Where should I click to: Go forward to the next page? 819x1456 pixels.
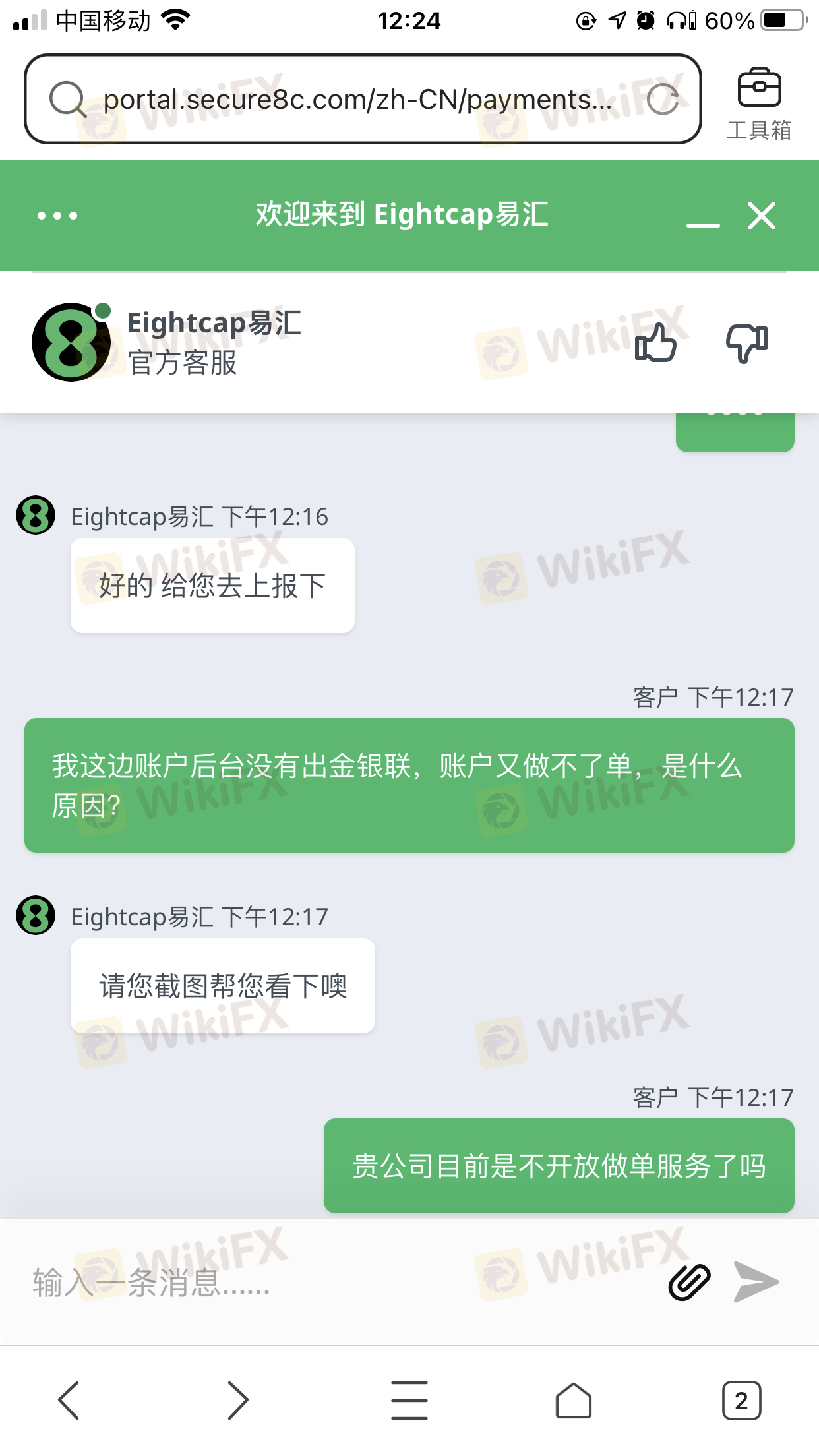click(237, 1400)
